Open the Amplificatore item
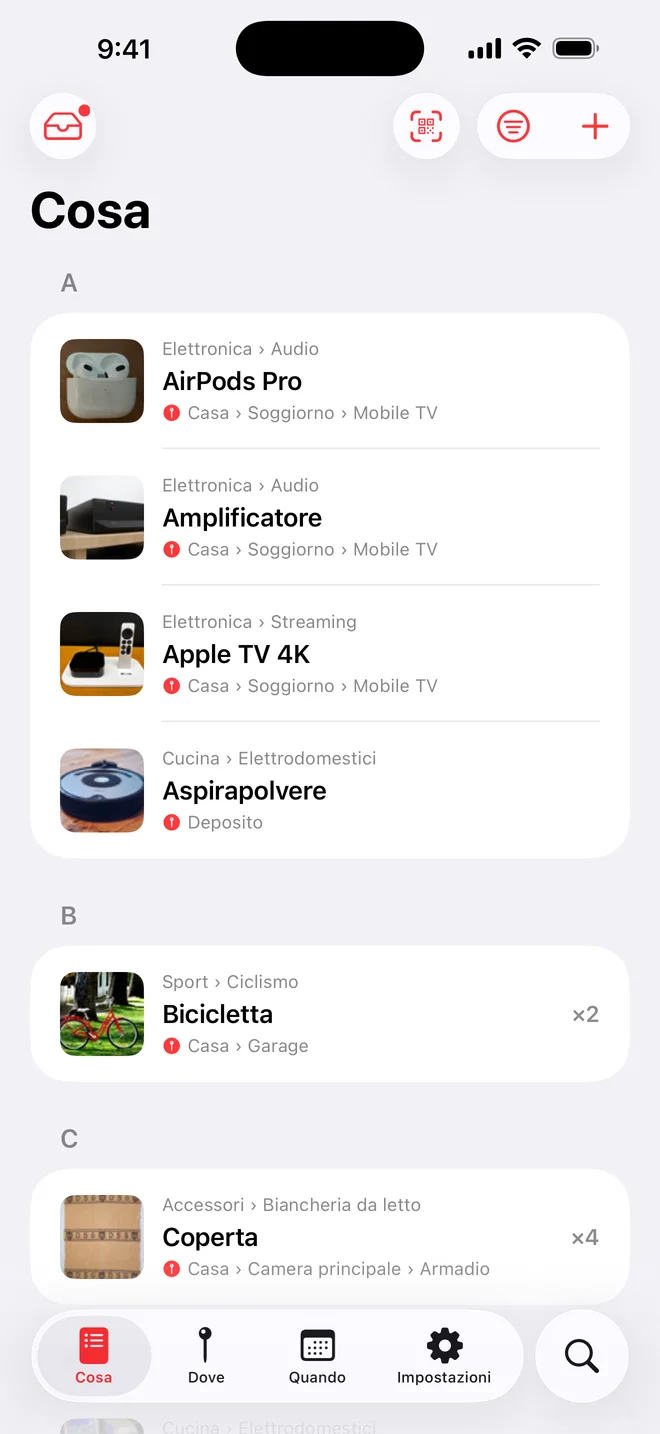Image resolution: width=660 pixels, height=1434 pixels. [x=330, y=517]
